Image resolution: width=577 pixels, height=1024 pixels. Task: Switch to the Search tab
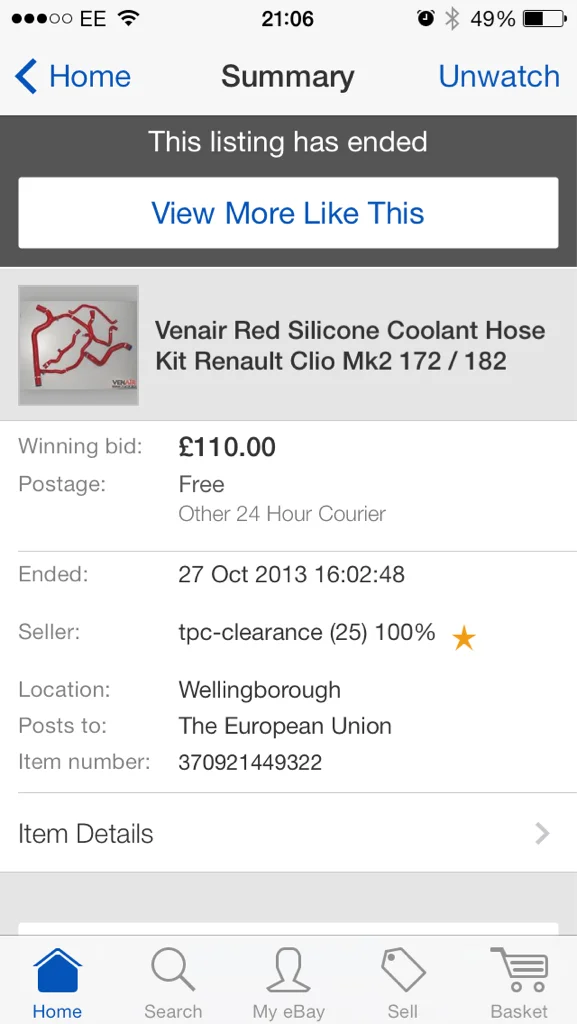coord(173,984)
